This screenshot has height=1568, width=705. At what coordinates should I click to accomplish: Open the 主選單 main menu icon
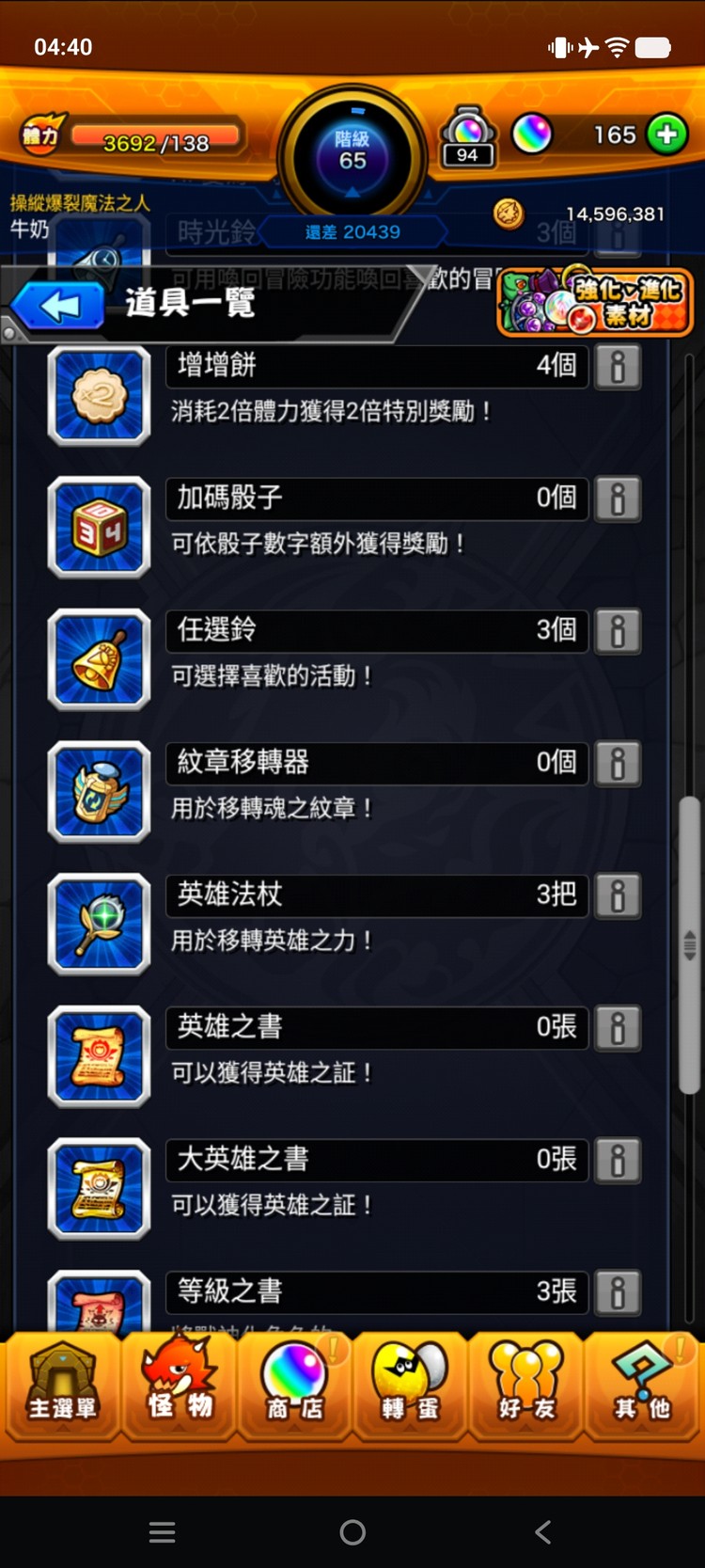pyautogui.click(x=62, y=1386)
